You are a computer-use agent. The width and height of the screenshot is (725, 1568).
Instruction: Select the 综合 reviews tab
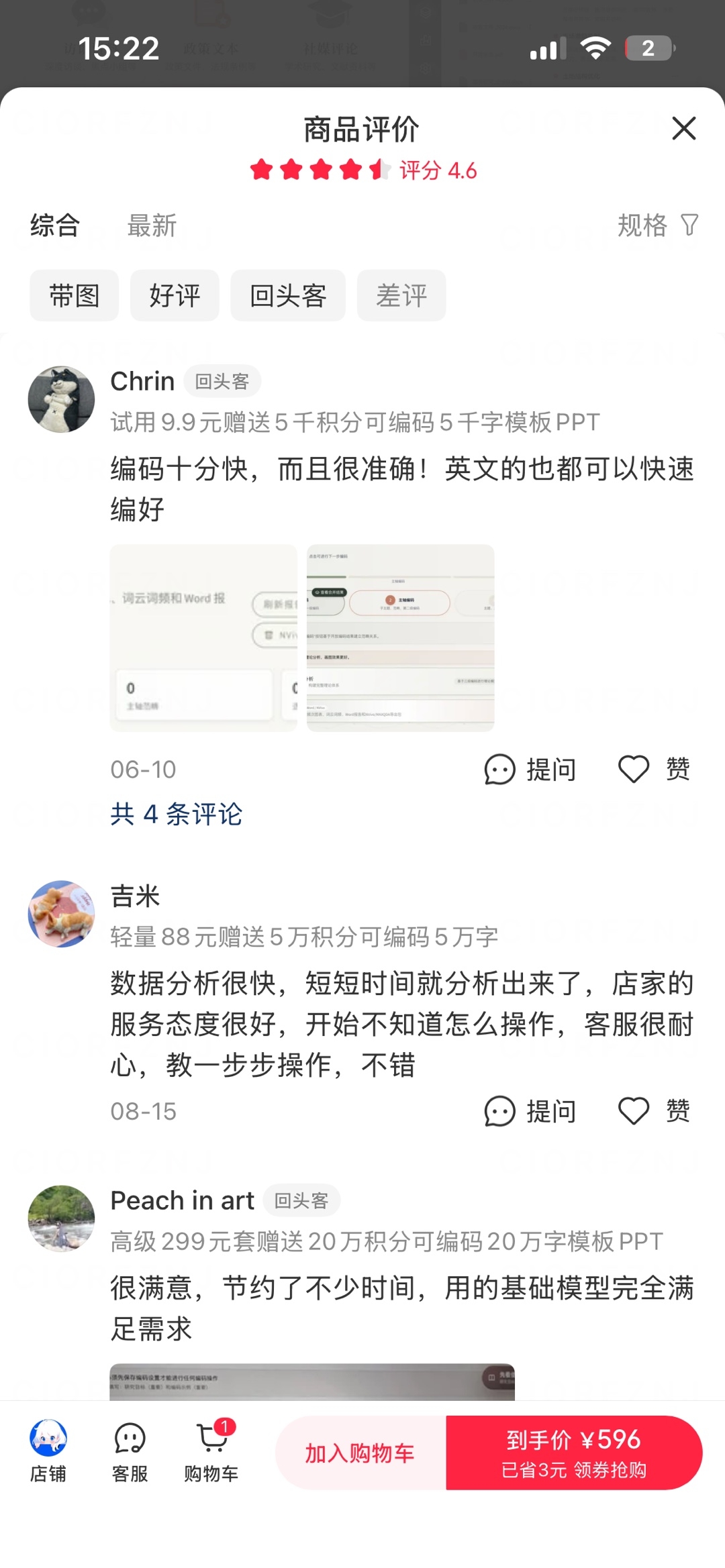tap(55, 225)
